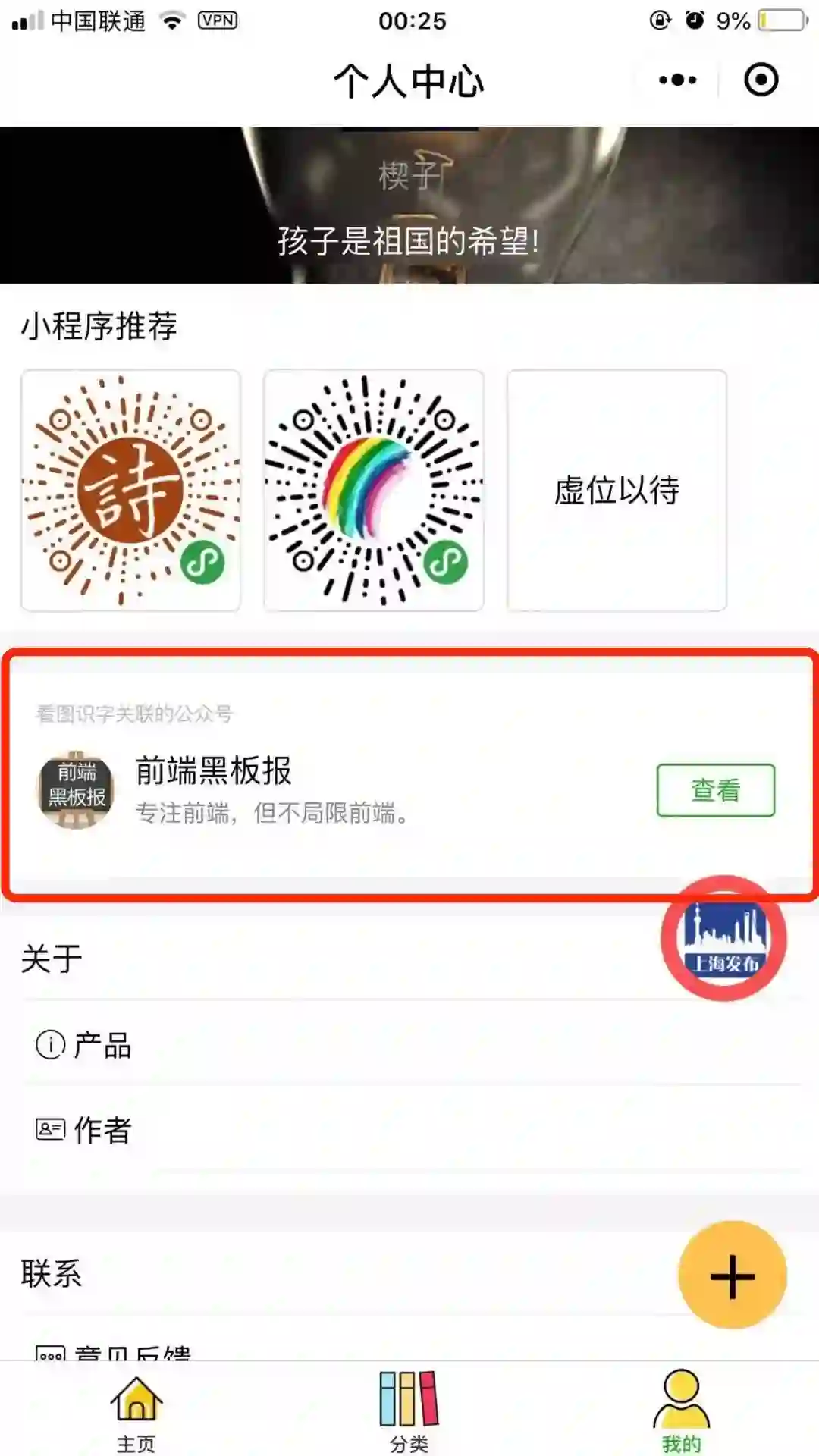This screenshot has width=819, height=1456.
Task: Tap the yellow plus floating button
Action: point(732,1276)
